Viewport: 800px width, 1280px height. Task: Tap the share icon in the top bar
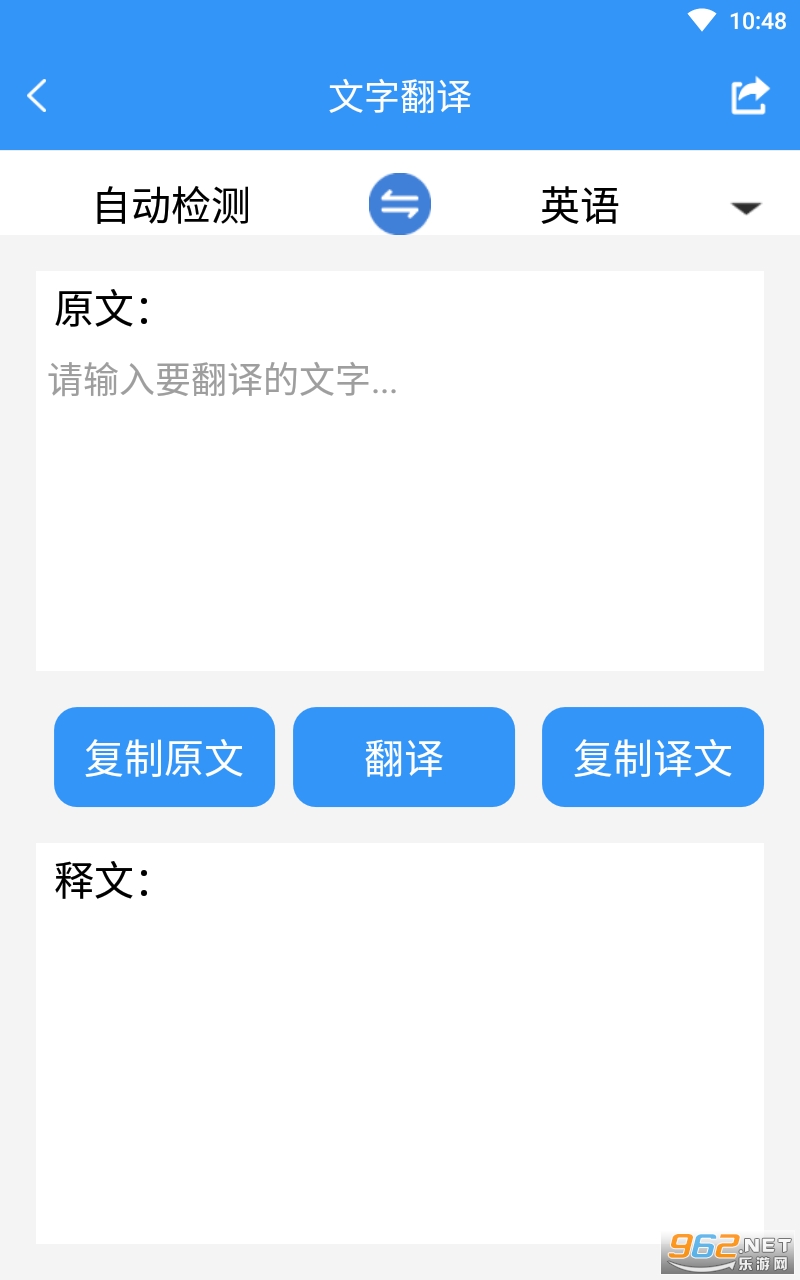[750, 96]
